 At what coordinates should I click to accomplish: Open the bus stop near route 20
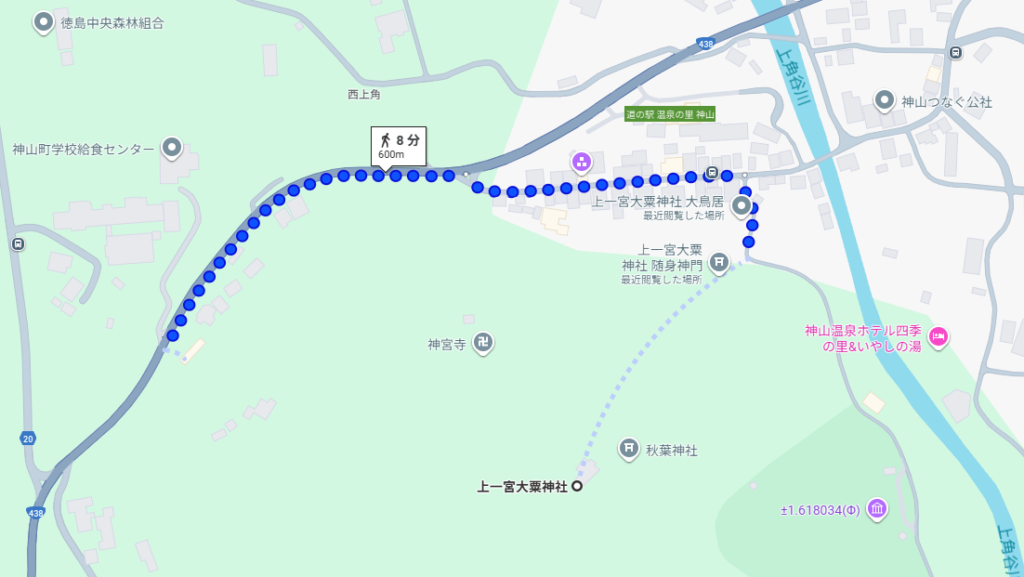click(x=18, y=244)
